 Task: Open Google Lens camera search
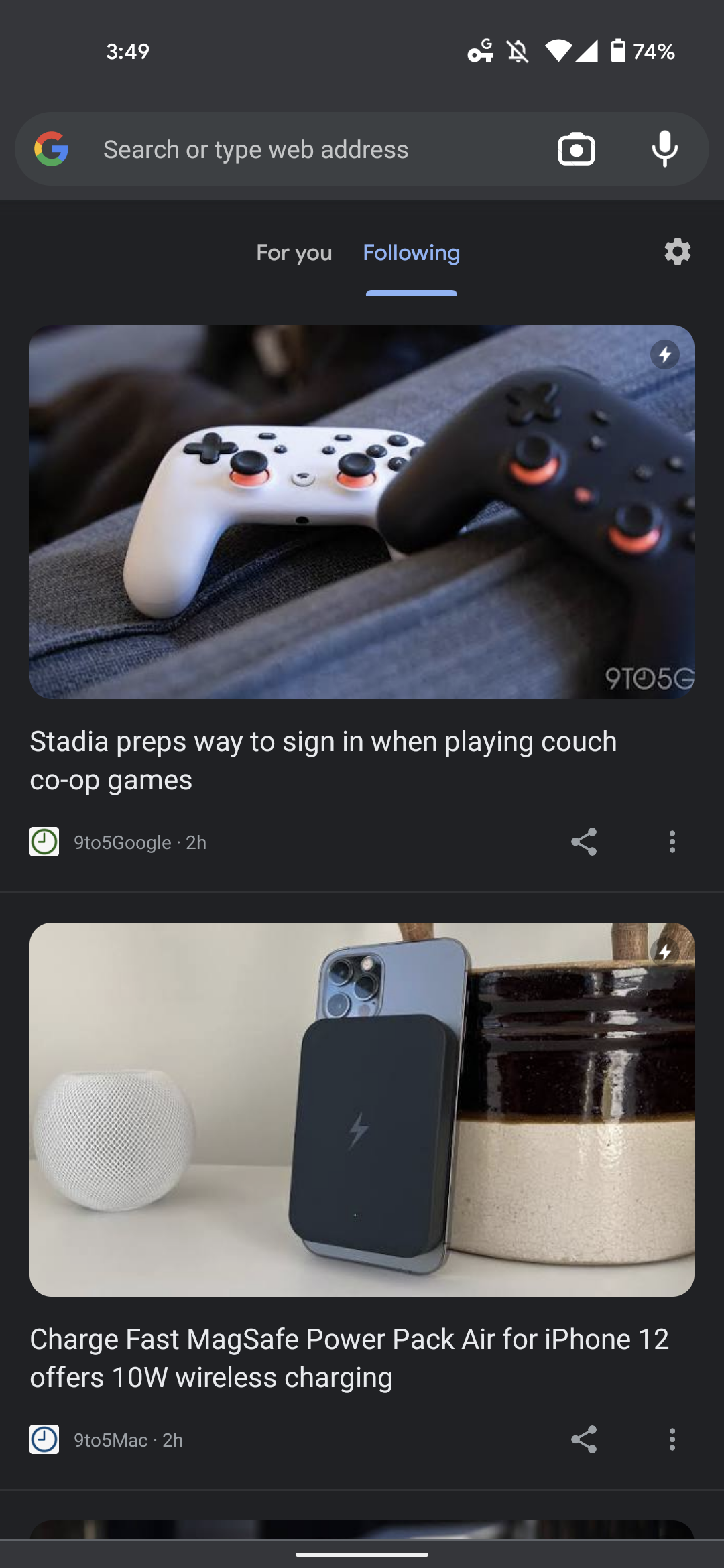click(x=576, y=149)
